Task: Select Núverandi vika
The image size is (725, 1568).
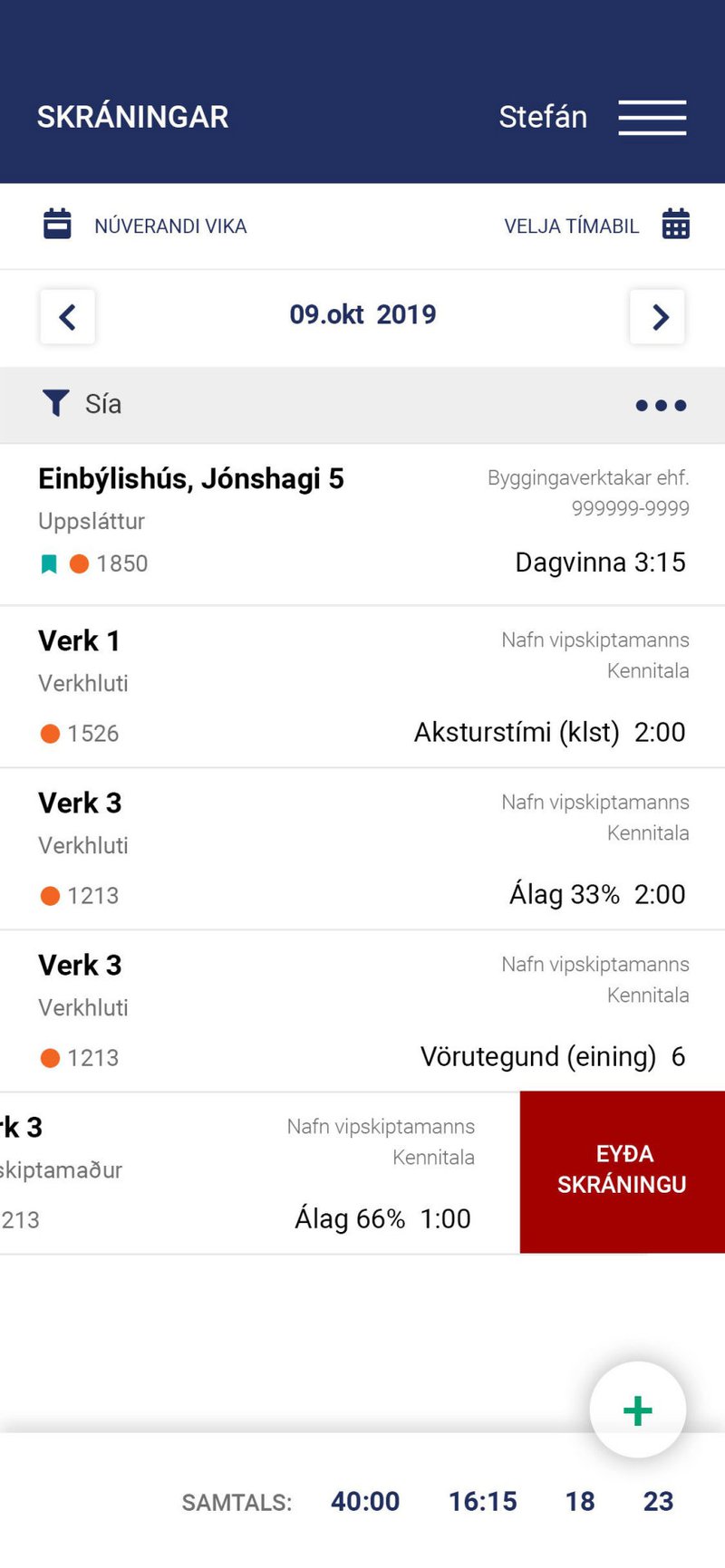Action: [x=145, y=225]
